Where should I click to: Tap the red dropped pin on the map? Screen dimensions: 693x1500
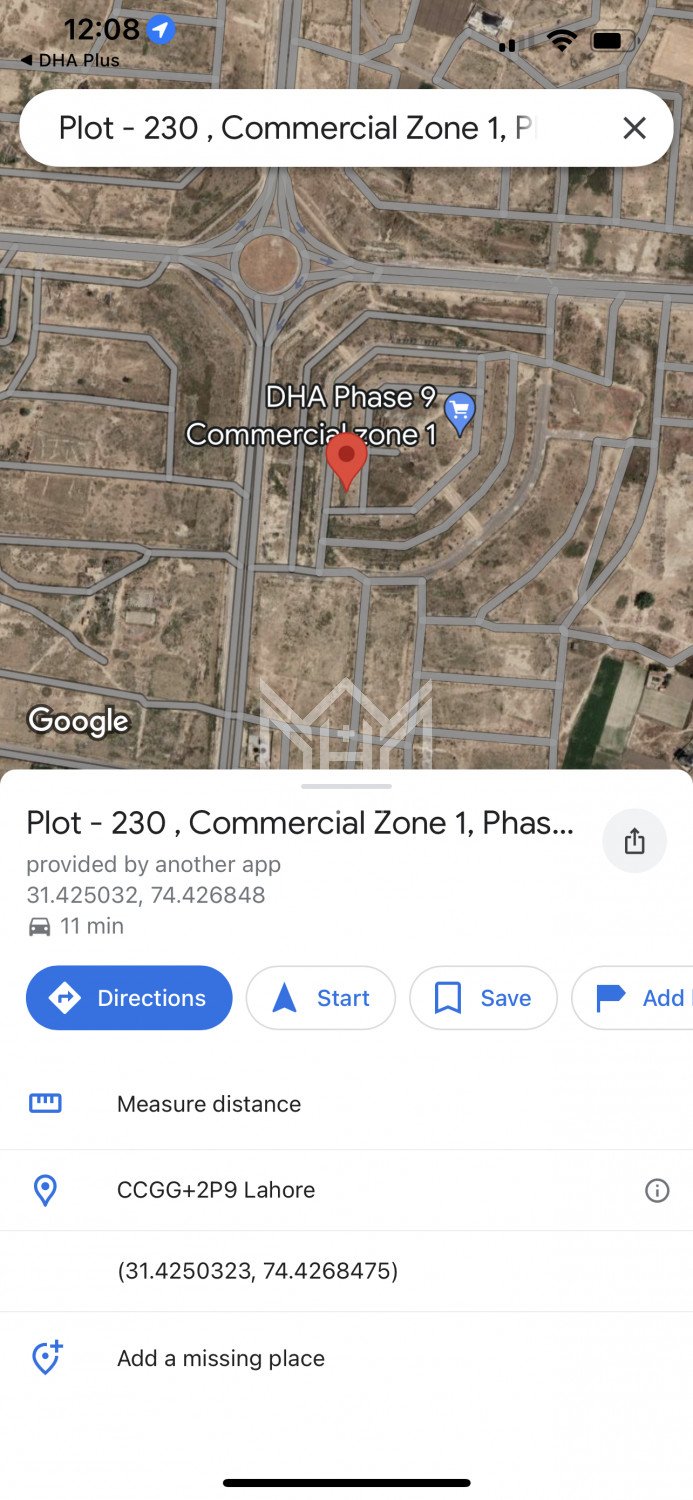[x=347, y=459]
